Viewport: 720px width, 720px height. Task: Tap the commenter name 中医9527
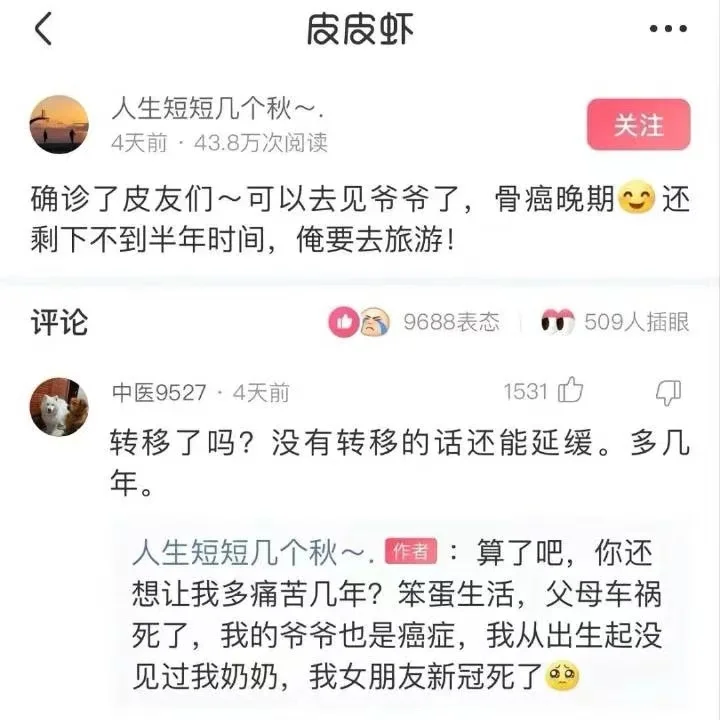pyautogui.click(x=160, y=393)
